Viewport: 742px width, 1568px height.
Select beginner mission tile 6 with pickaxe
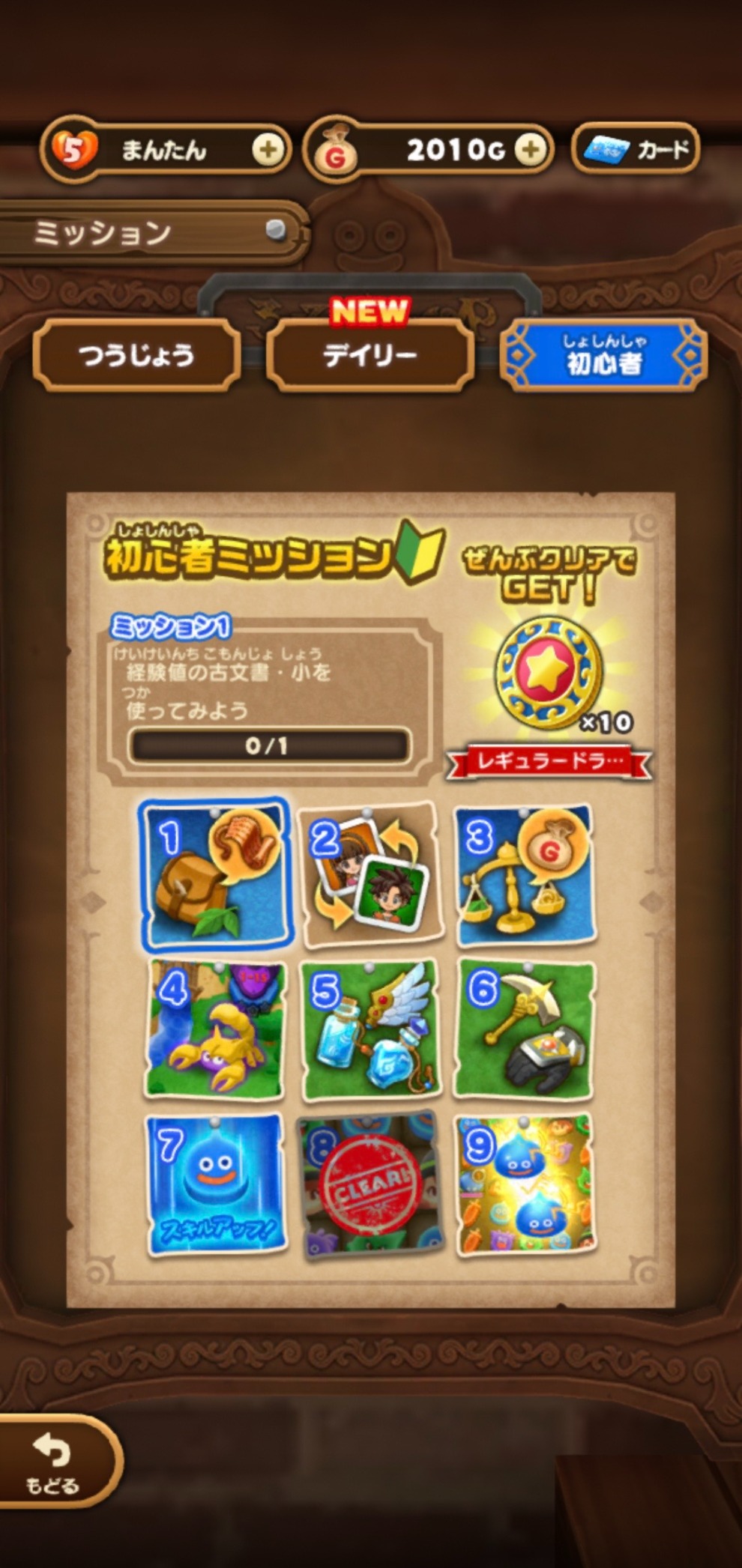click(525, 1030)
